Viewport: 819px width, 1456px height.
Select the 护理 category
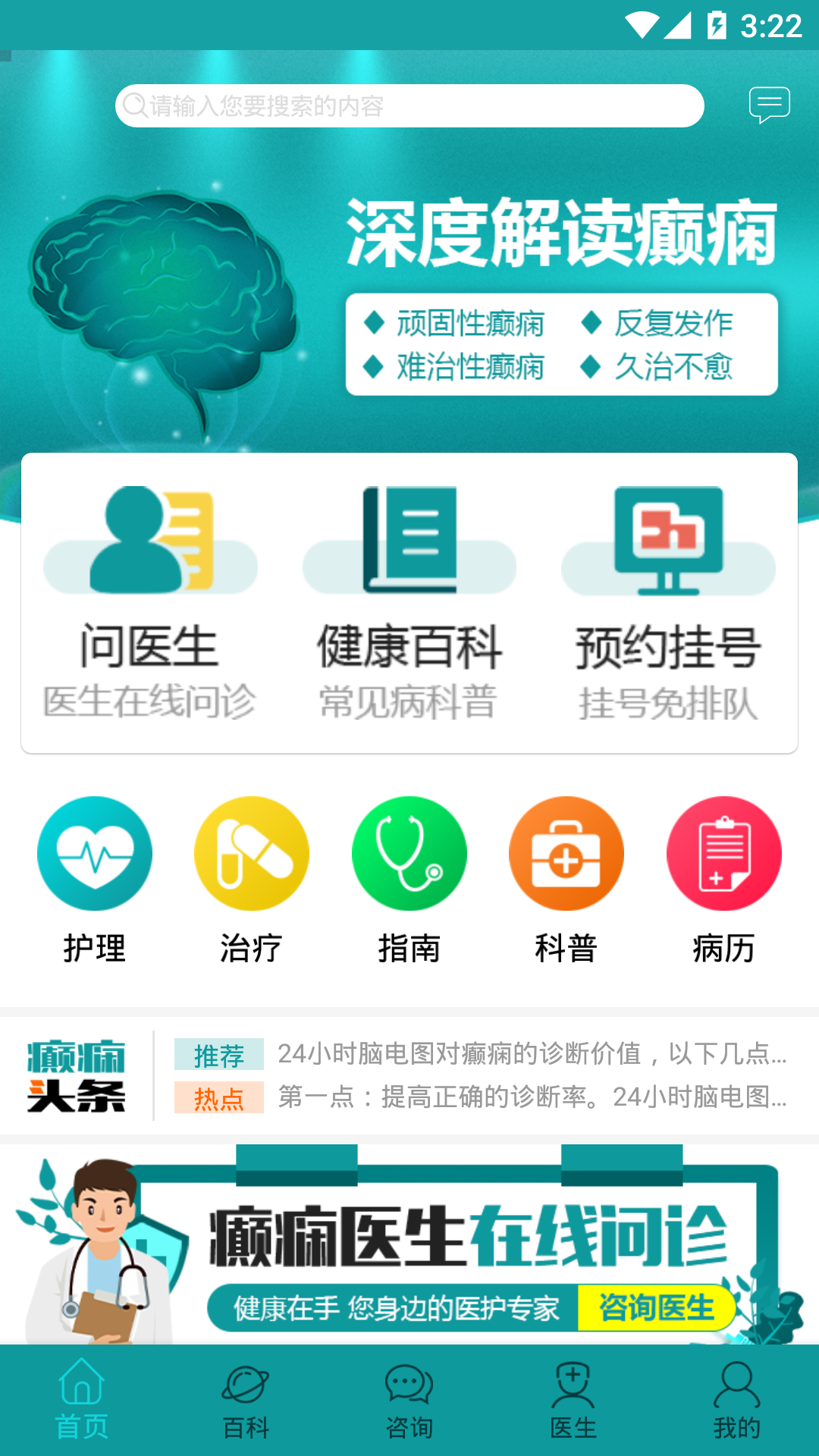click(95, 880)
